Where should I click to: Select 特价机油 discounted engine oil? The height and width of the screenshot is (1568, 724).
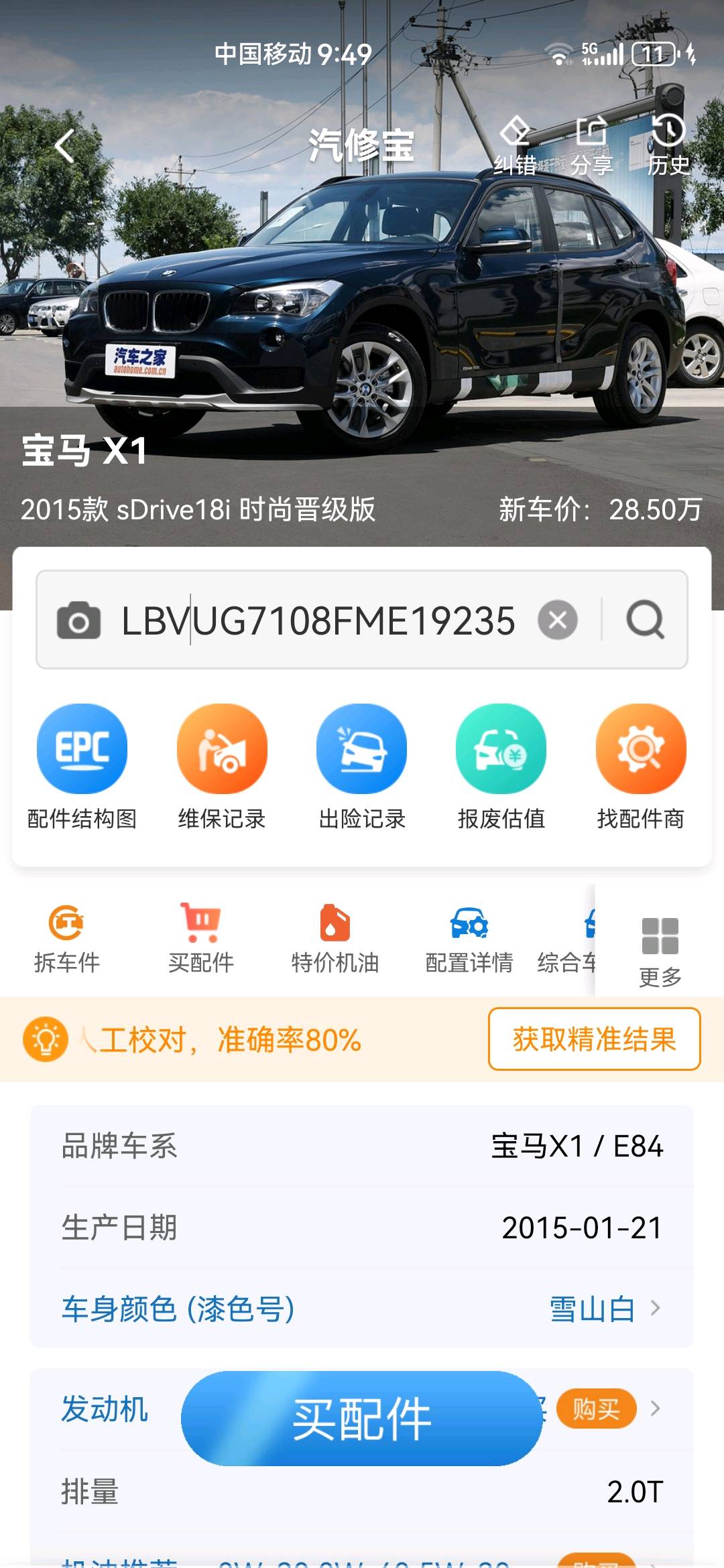(x=335, y=938)
